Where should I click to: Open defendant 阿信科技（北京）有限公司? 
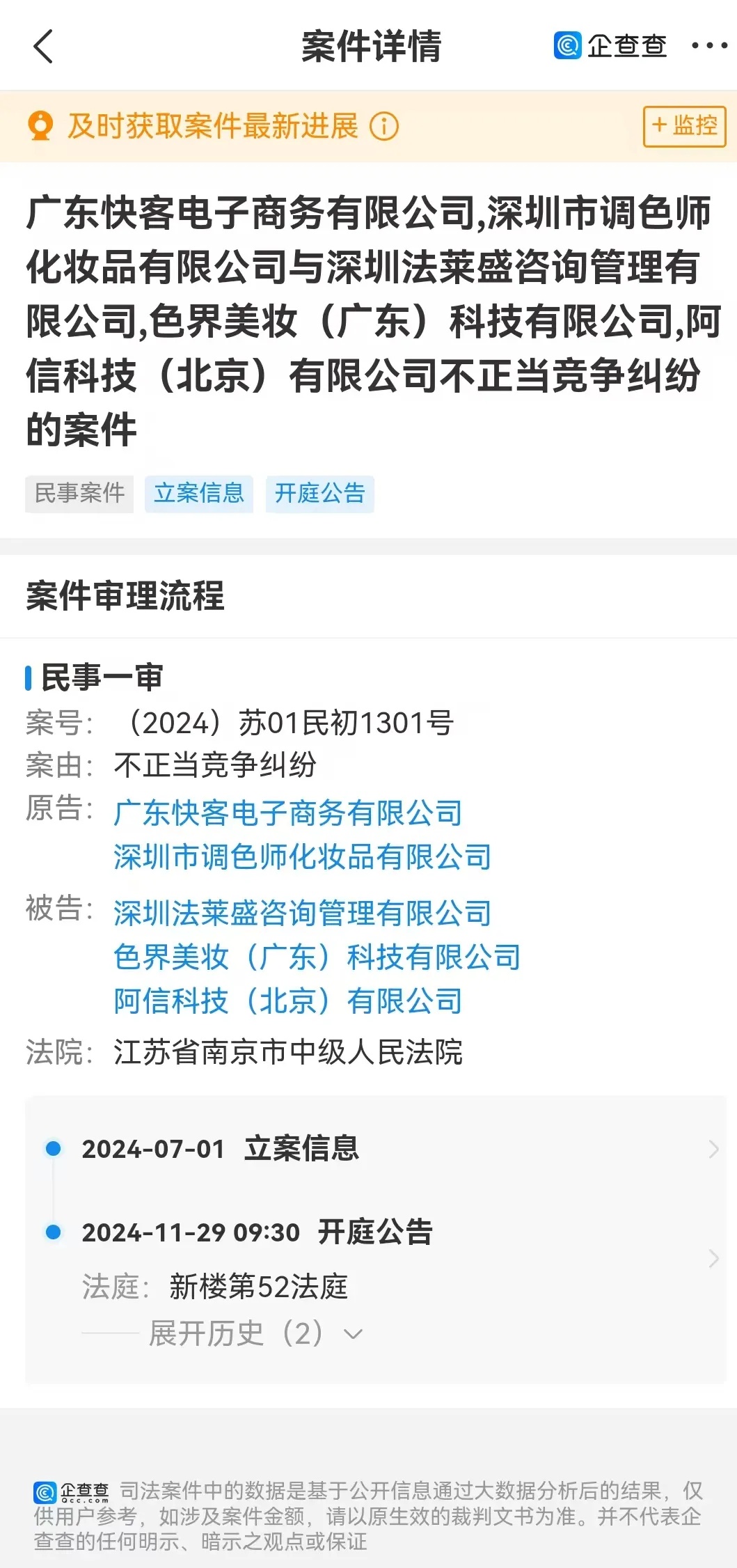click(x=288, y=1001)
